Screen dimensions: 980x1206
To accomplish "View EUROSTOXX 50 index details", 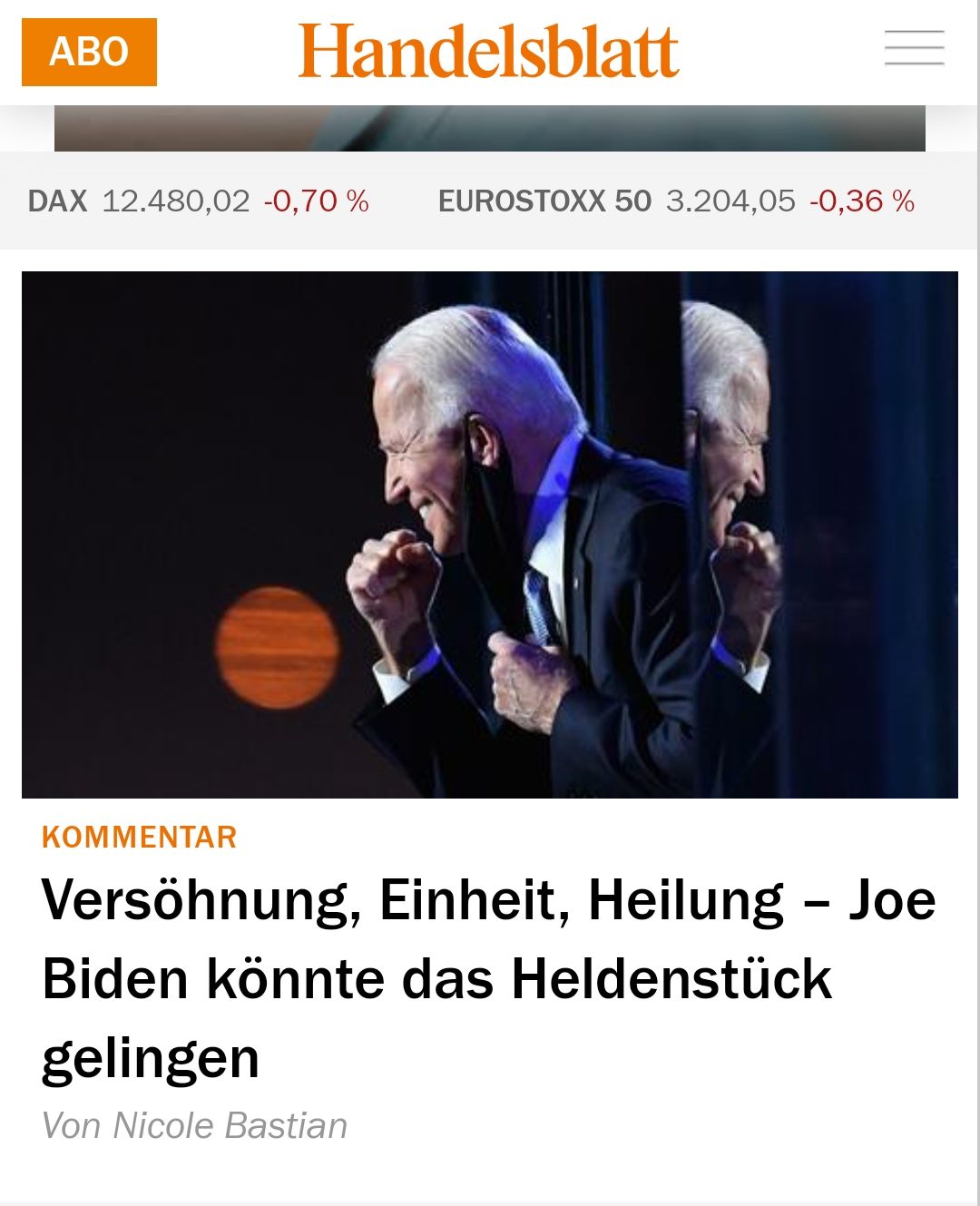I will [x=675, y=201].
